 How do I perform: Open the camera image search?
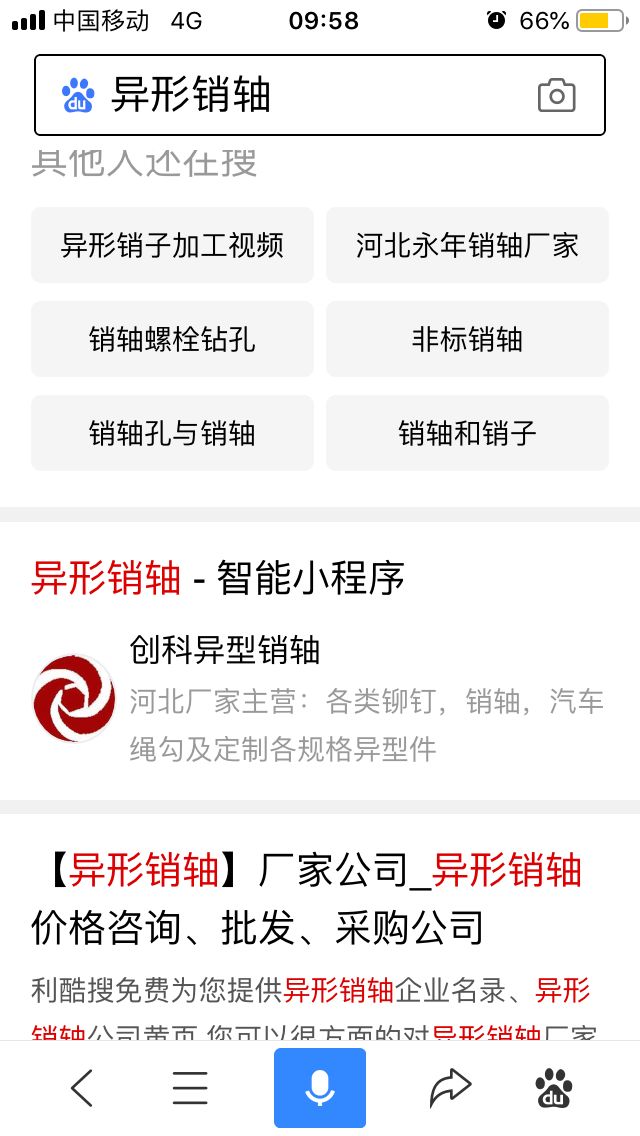tap(556, 95)
